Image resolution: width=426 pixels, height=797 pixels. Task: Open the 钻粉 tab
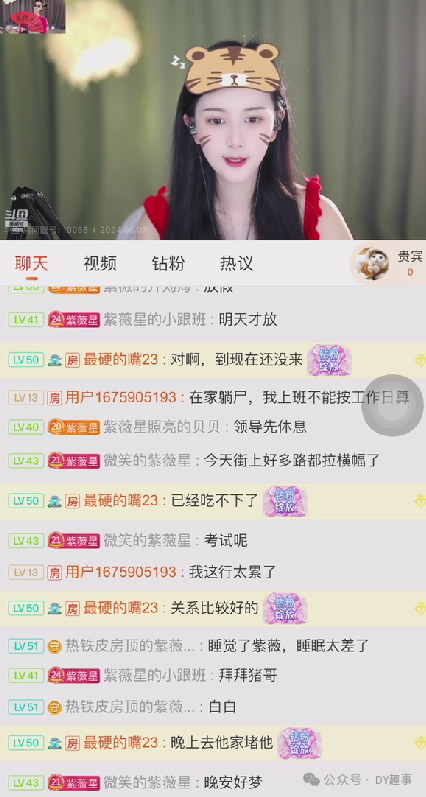(x=168, y=263)
